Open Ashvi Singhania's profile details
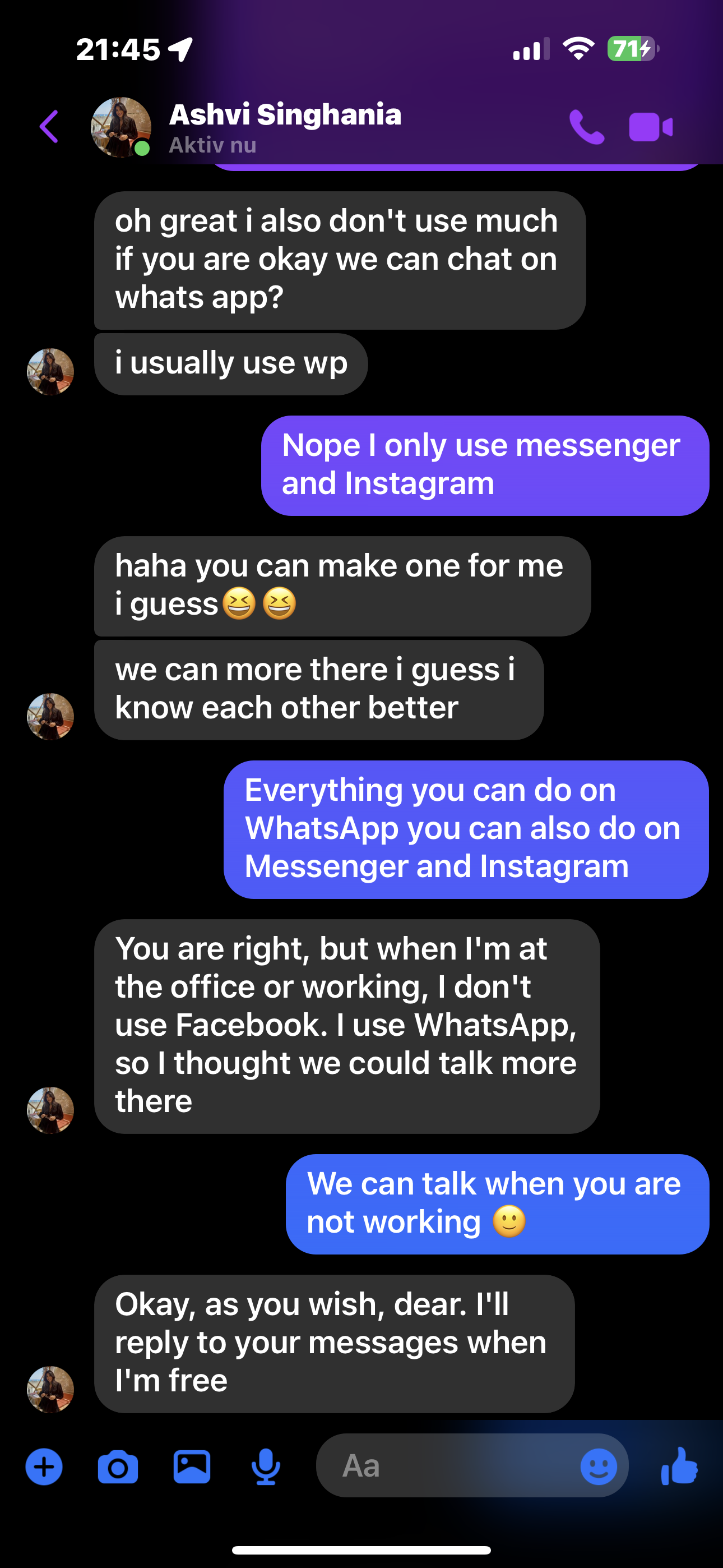The height and width of the screenshot is (1568, 723). tap(285, 127)
